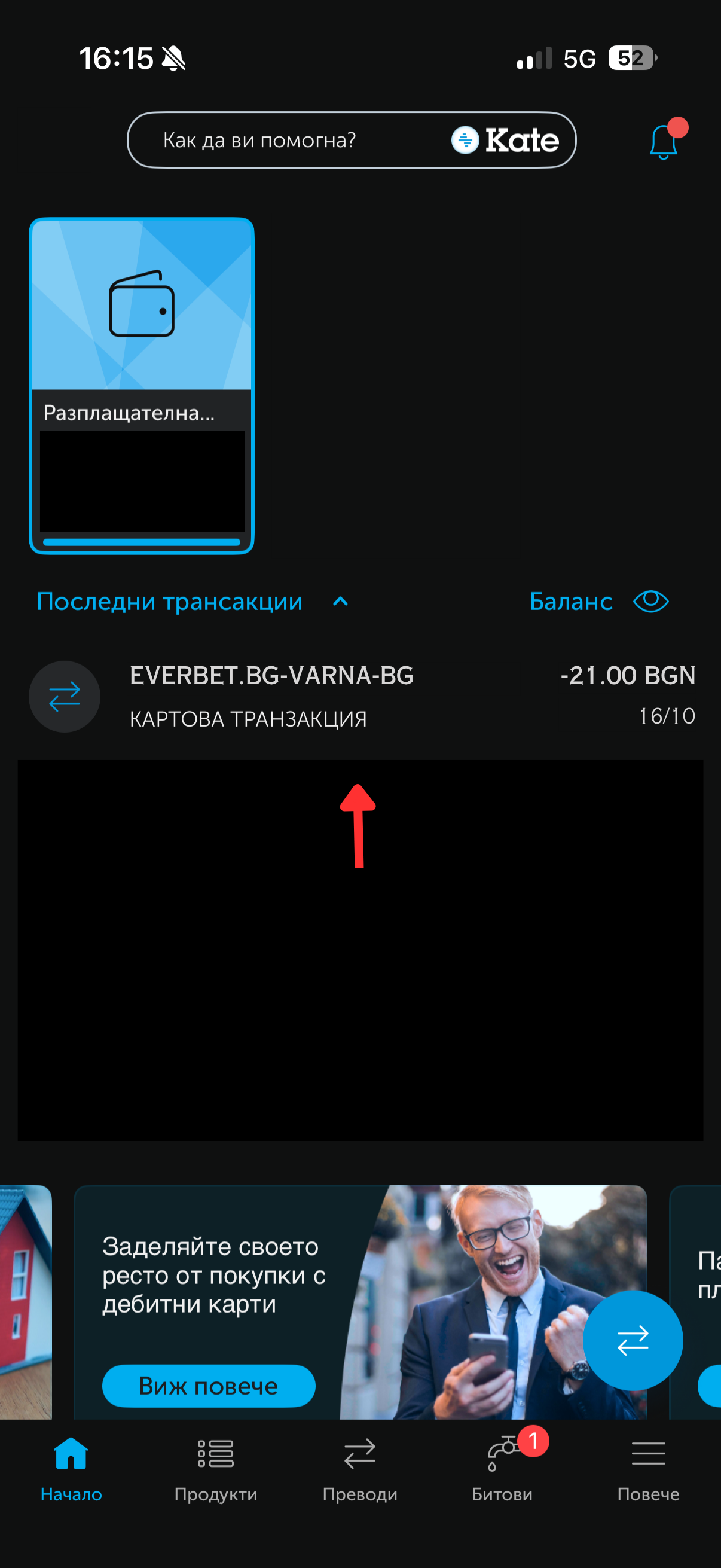
Task: Tap Виж повече on the promo banner
Action: 208,1386
